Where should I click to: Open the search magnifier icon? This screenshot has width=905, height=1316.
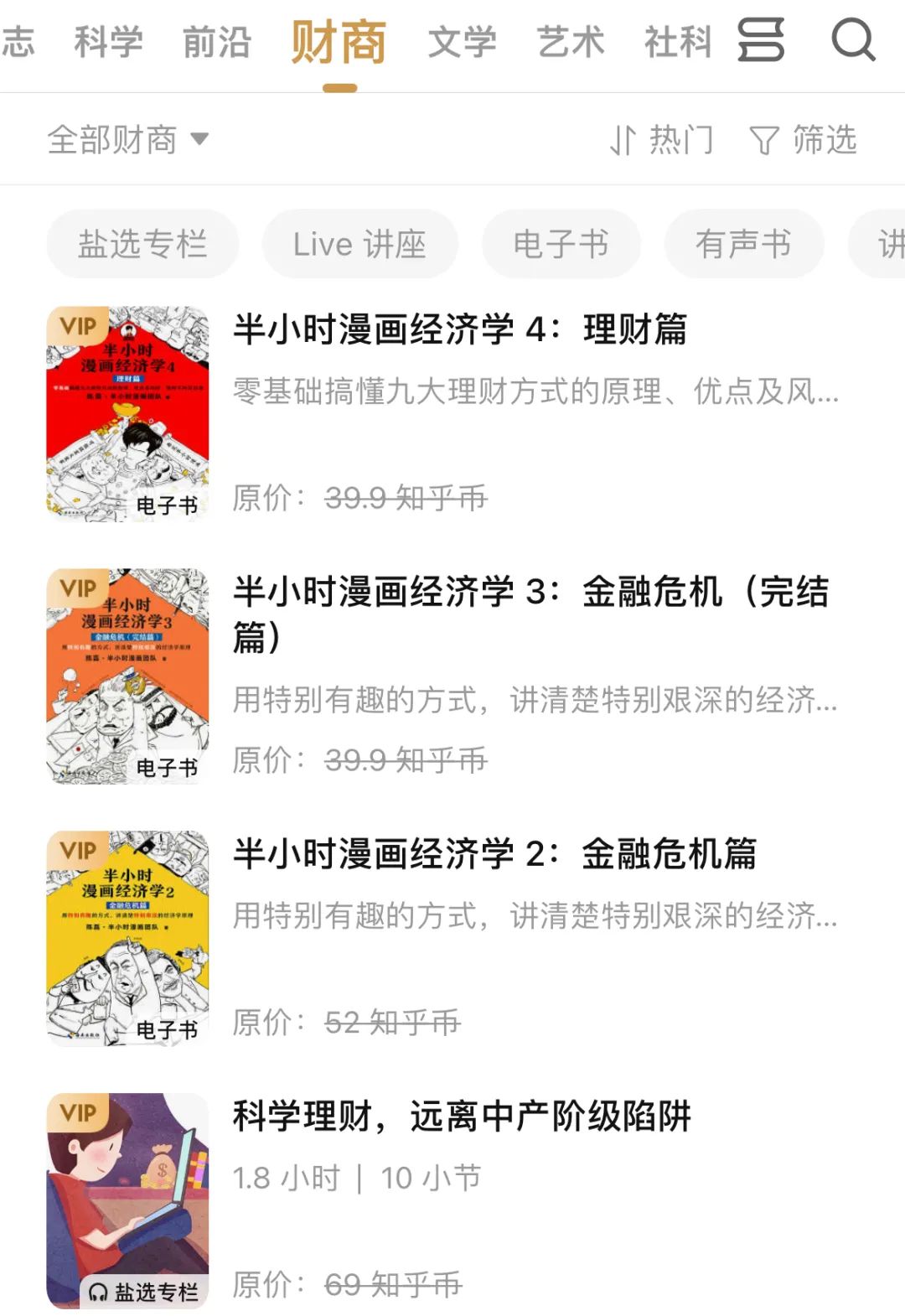point(853,39)
